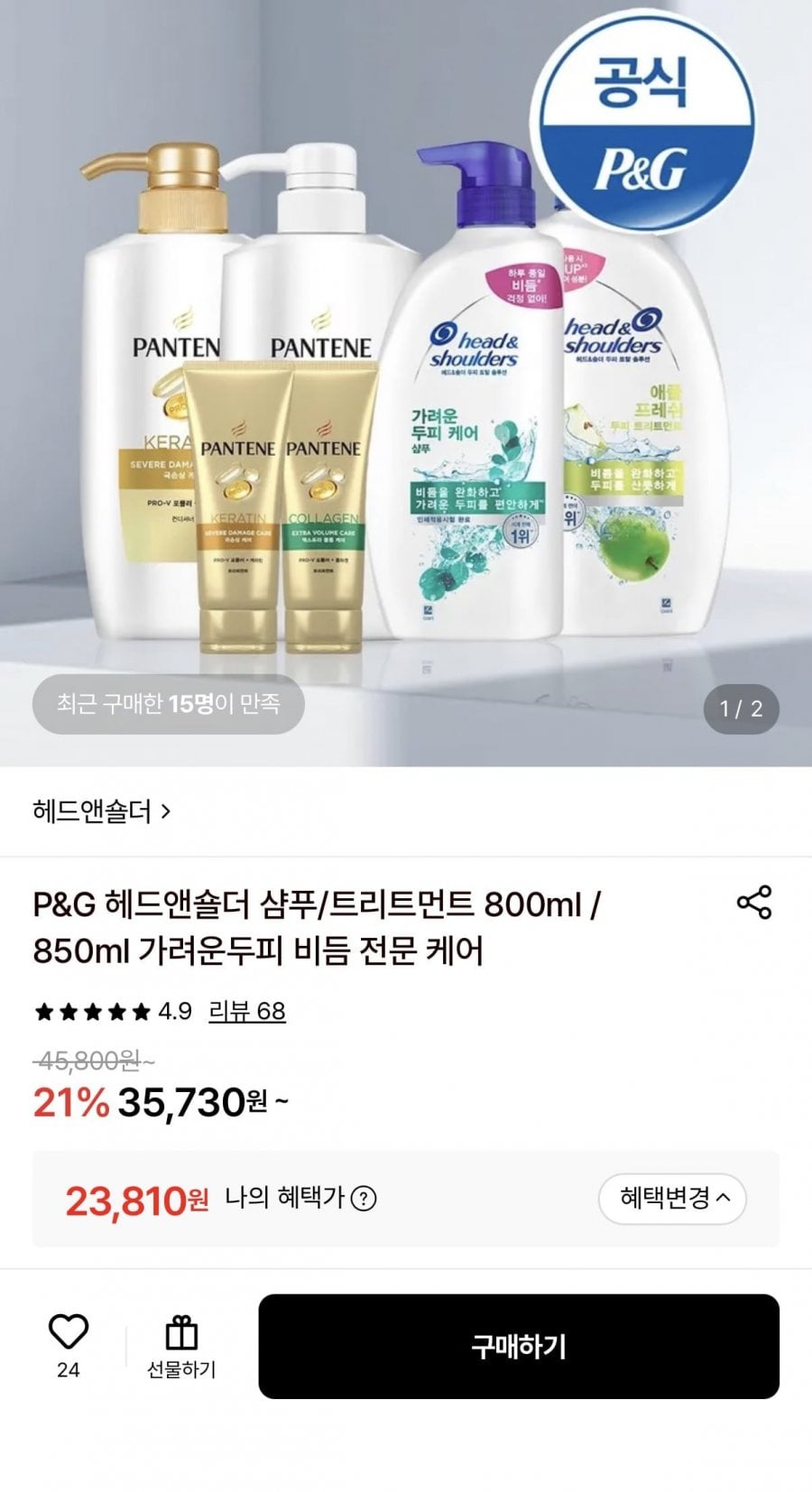
Task: Share this product
Action: (754, 903)
